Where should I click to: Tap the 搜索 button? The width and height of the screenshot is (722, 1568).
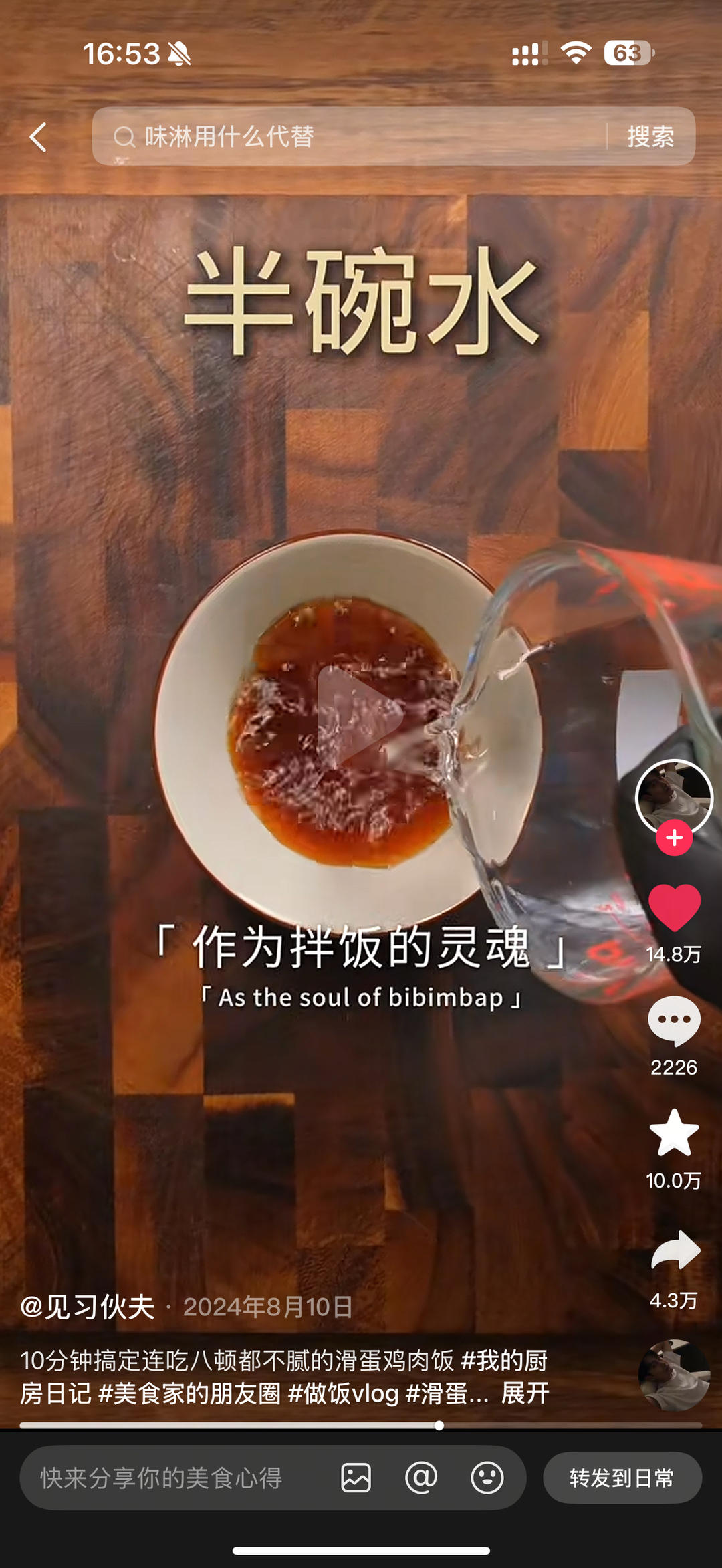click(650, 137)
